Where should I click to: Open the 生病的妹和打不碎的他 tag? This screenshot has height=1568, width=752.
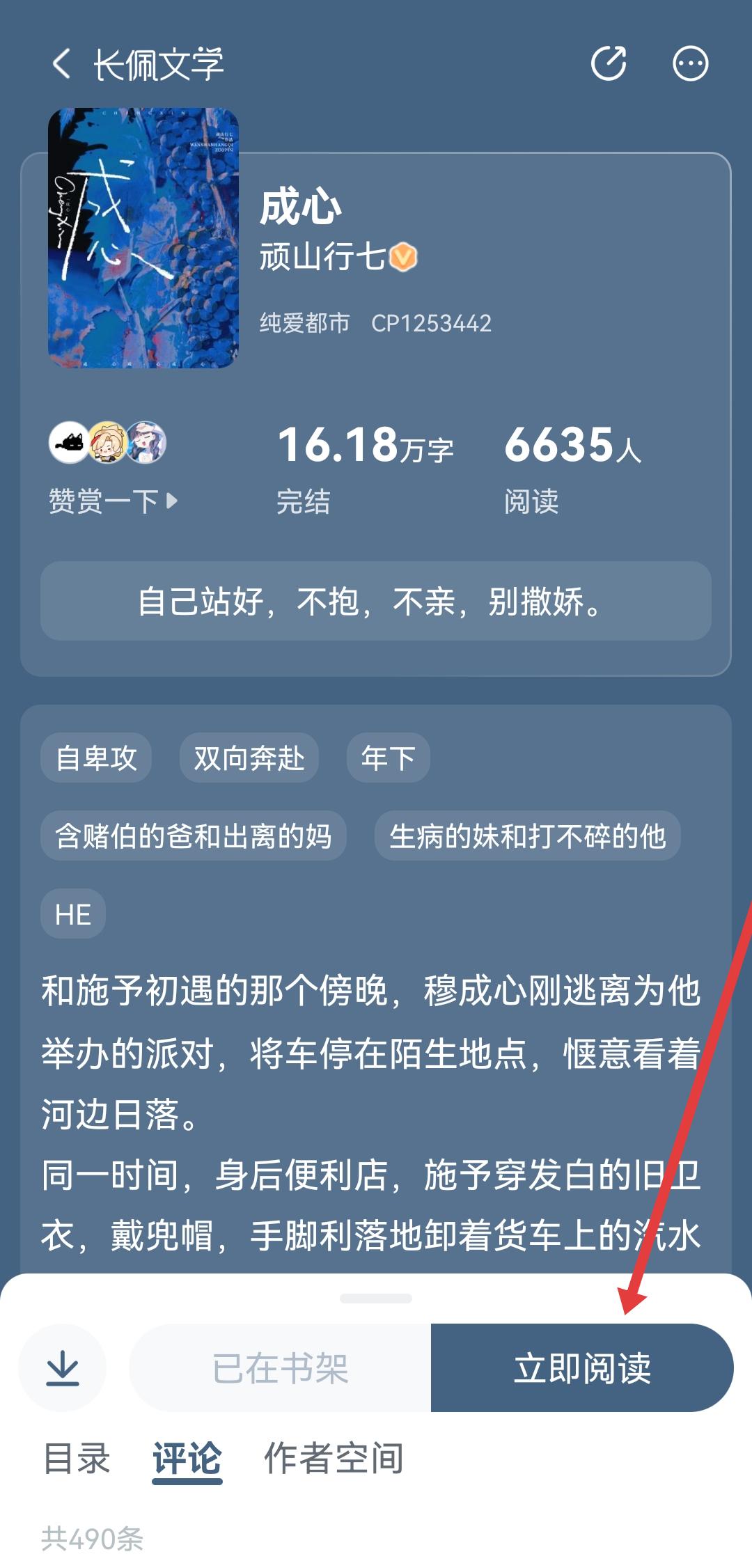tap(527, 836)
